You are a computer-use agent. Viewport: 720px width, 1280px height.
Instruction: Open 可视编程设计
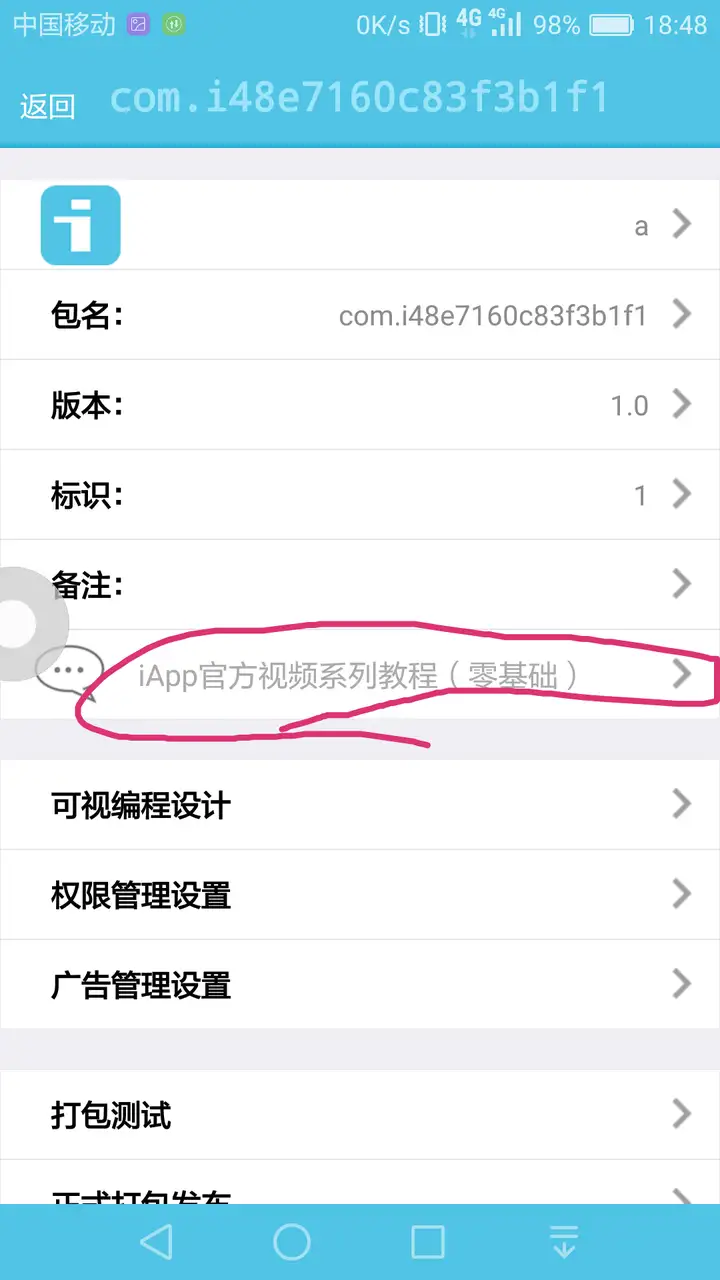360,805
